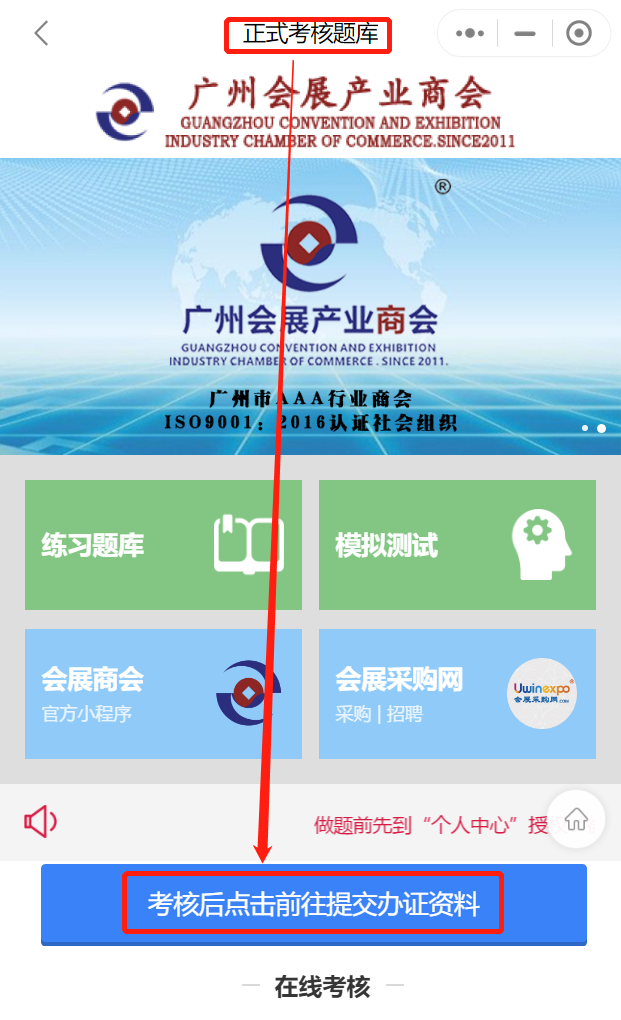Close the mini program with the circle icon
The height and width of the screenshot is (1020, 621).
[x=579, y=33]
